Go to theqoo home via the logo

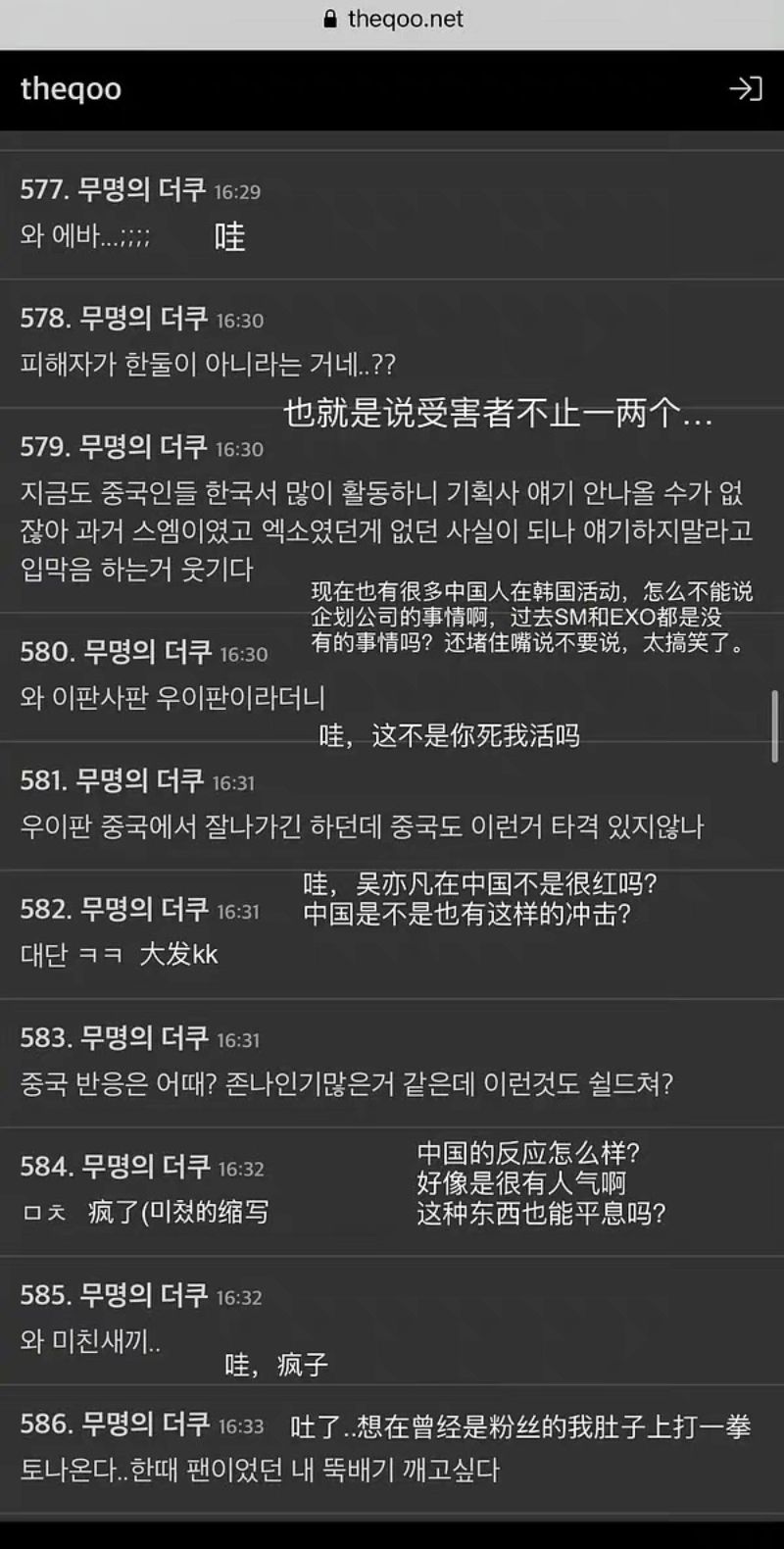[x=71, y=89]
